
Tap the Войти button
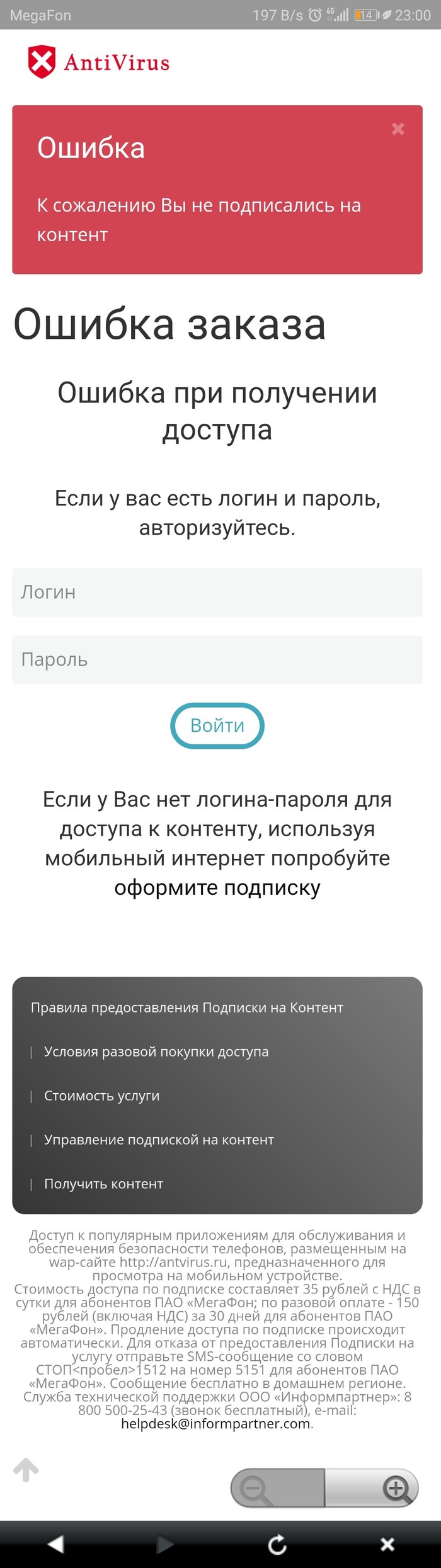point(217,725)
